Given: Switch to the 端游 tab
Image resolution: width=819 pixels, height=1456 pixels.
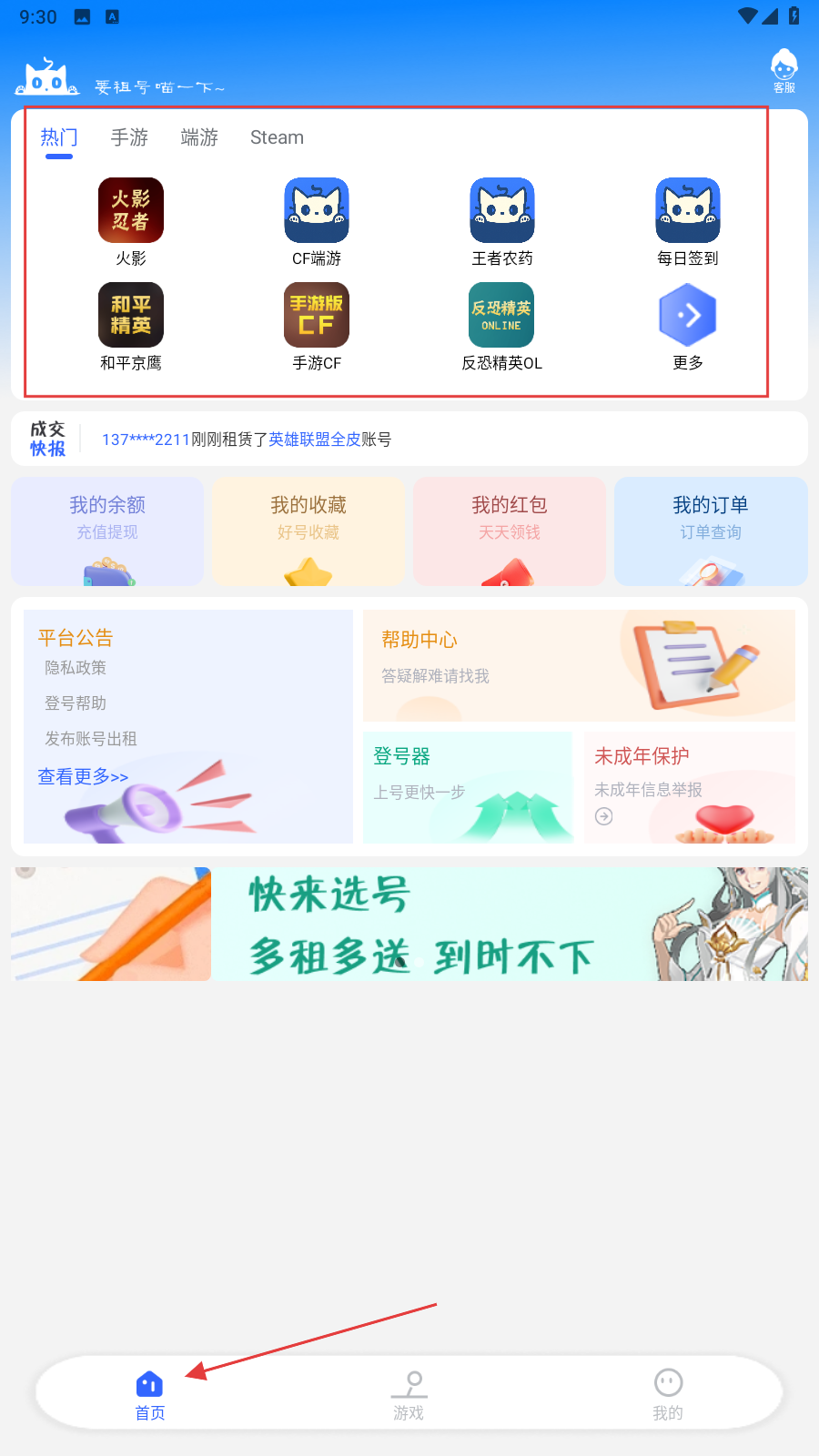Looking at the screenshot, I should (x=199, y=137).
